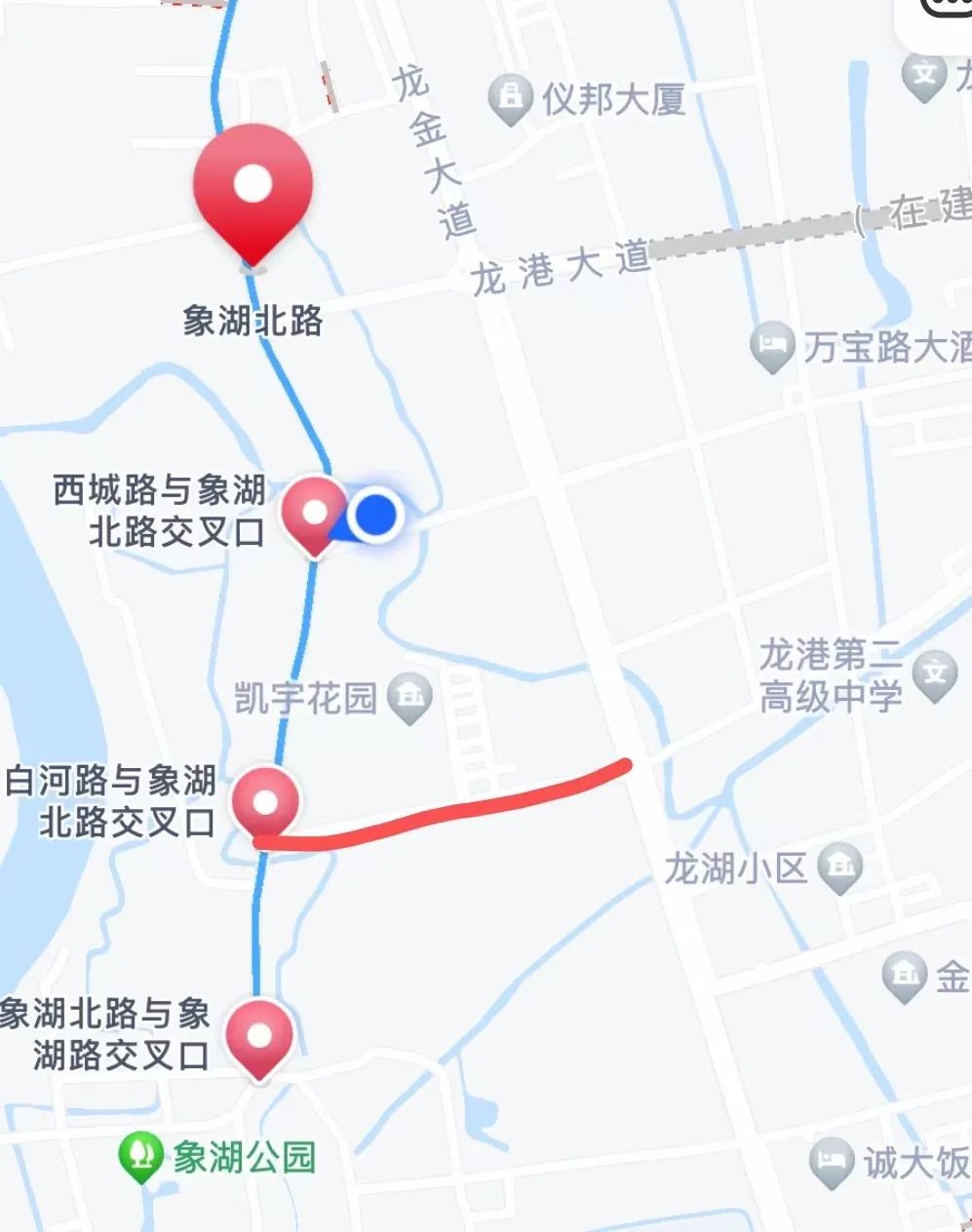Open the 万宝路大酒店 hotel marker
The width and height of the screenshot is (972, 1232).
[x=773, y=348]
